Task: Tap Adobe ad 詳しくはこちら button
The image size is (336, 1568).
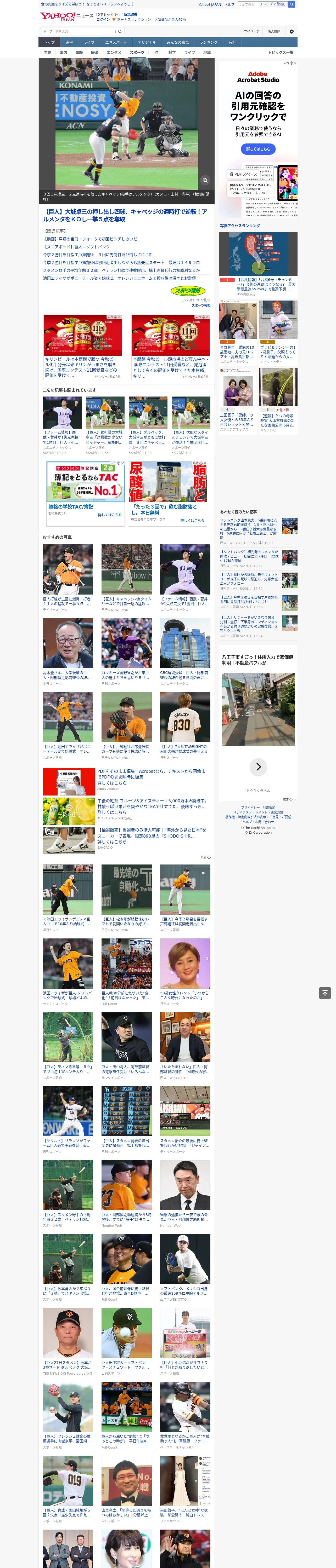Action: 258,149
